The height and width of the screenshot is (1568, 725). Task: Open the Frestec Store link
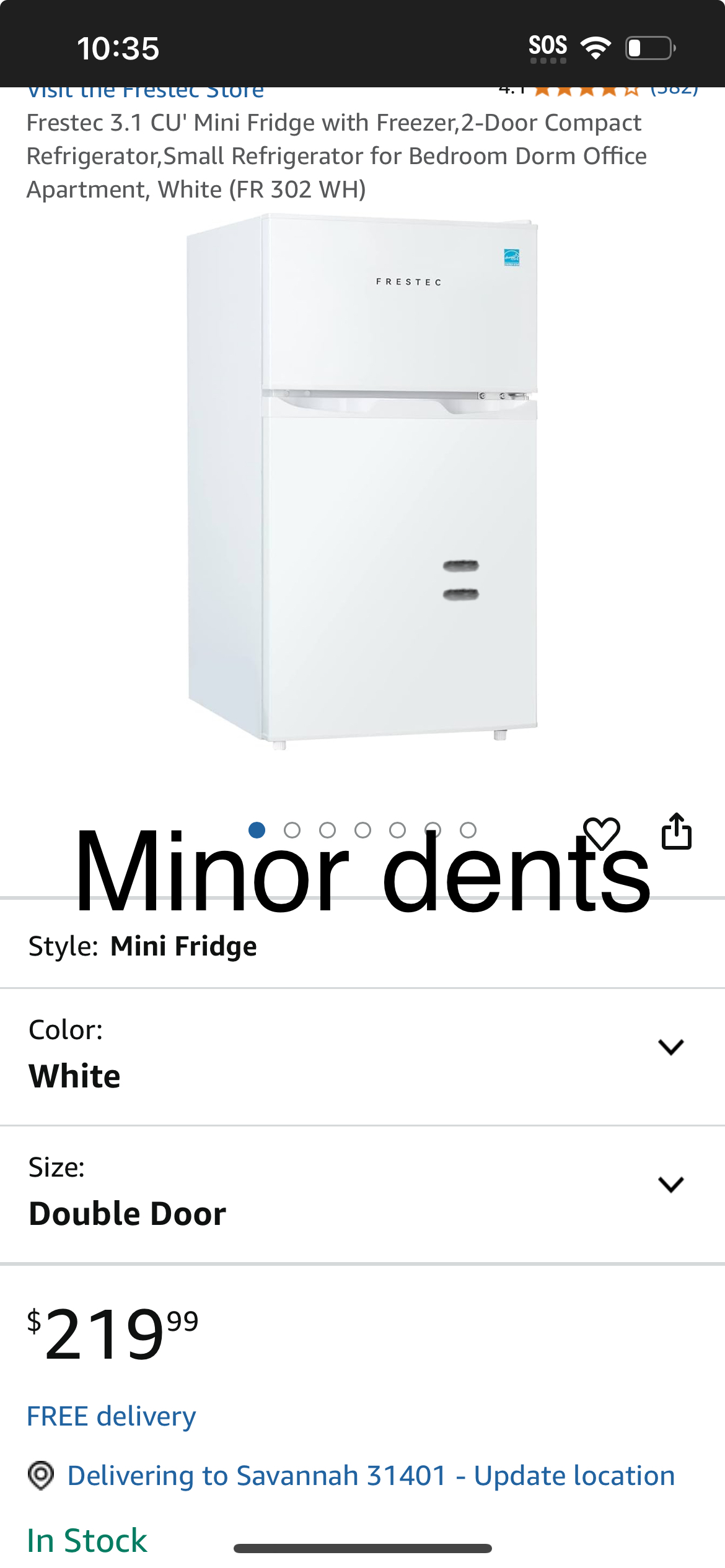point(146,92)
